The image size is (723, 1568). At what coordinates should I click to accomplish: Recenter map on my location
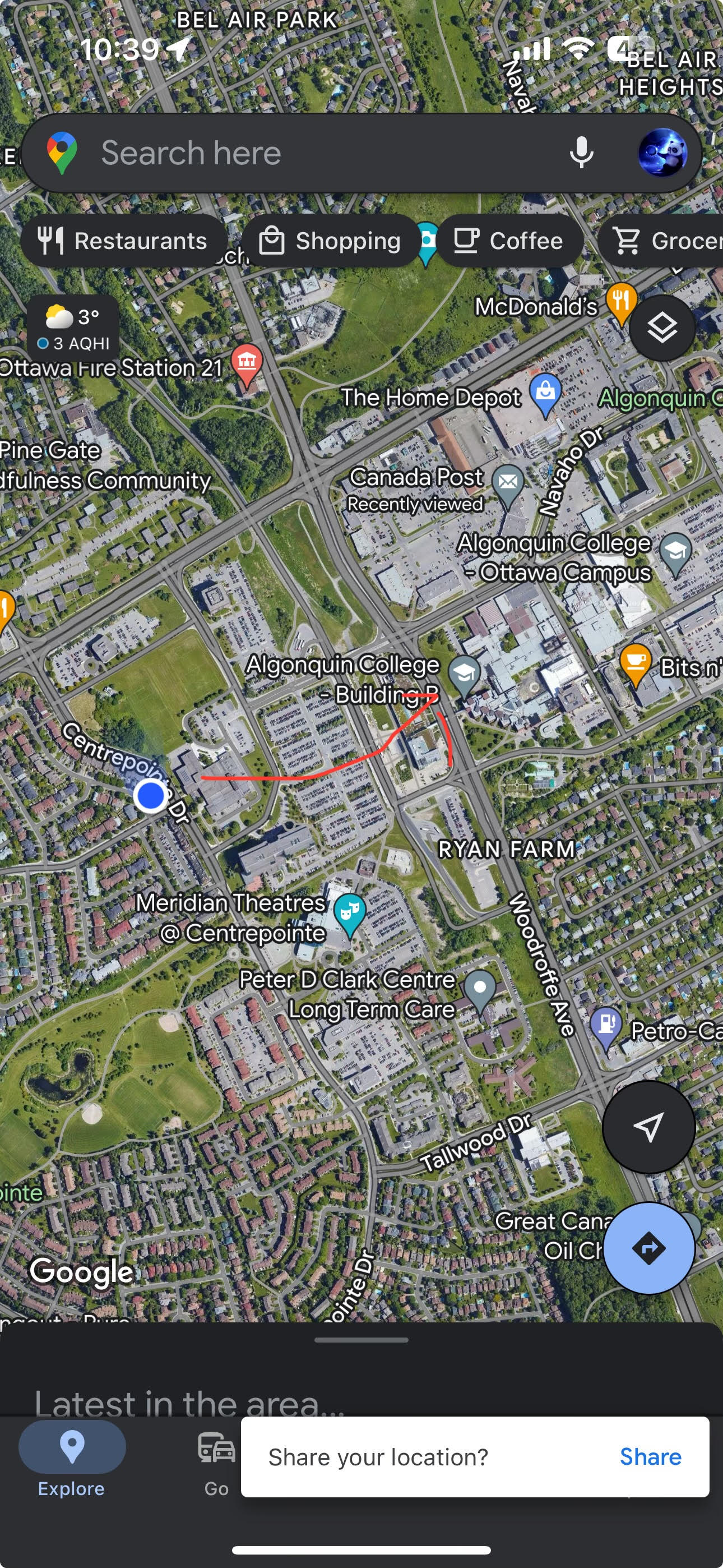coord(648,1128)
